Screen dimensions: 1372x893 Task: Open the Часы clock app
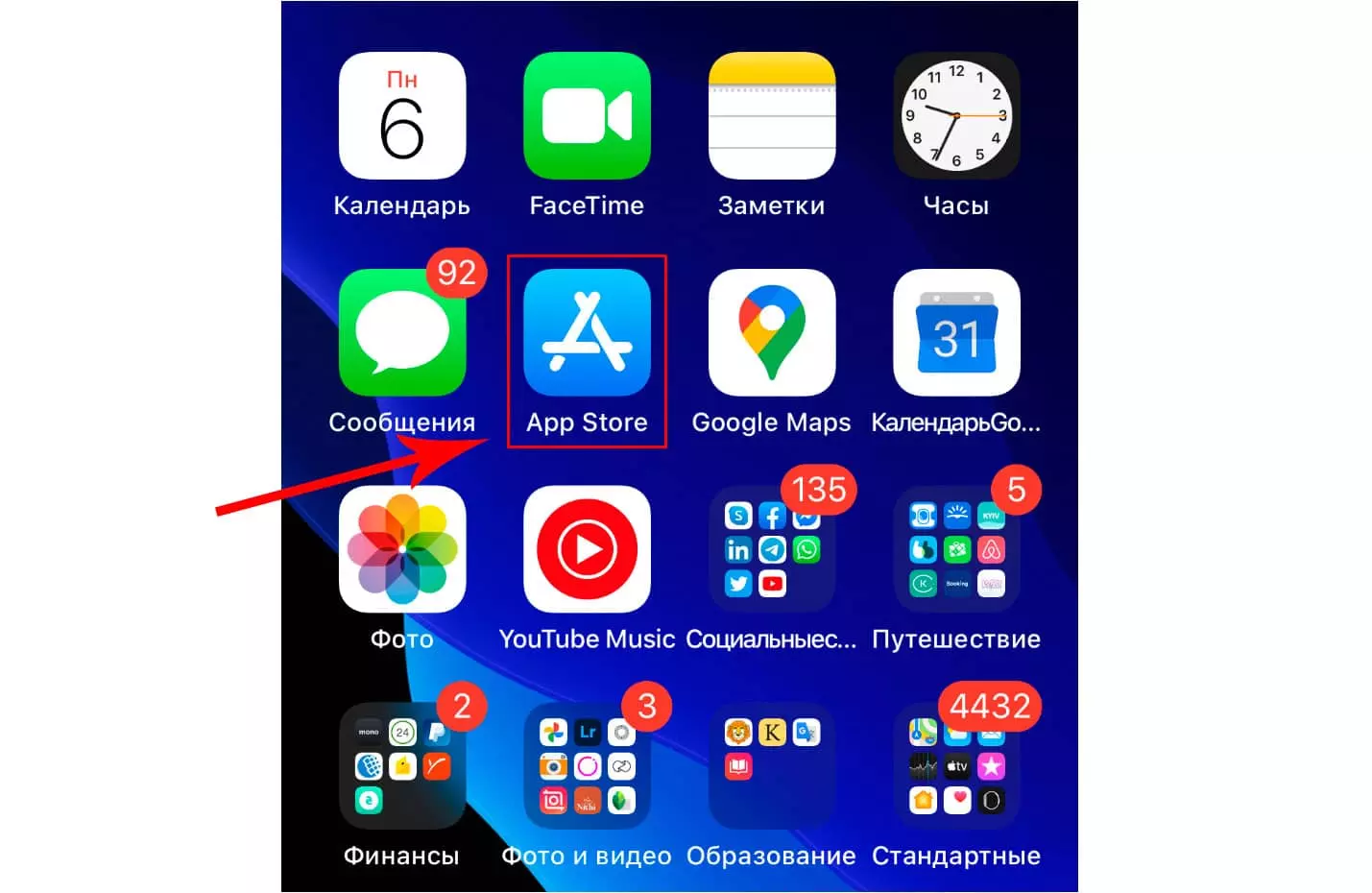[x=956, y=116]
